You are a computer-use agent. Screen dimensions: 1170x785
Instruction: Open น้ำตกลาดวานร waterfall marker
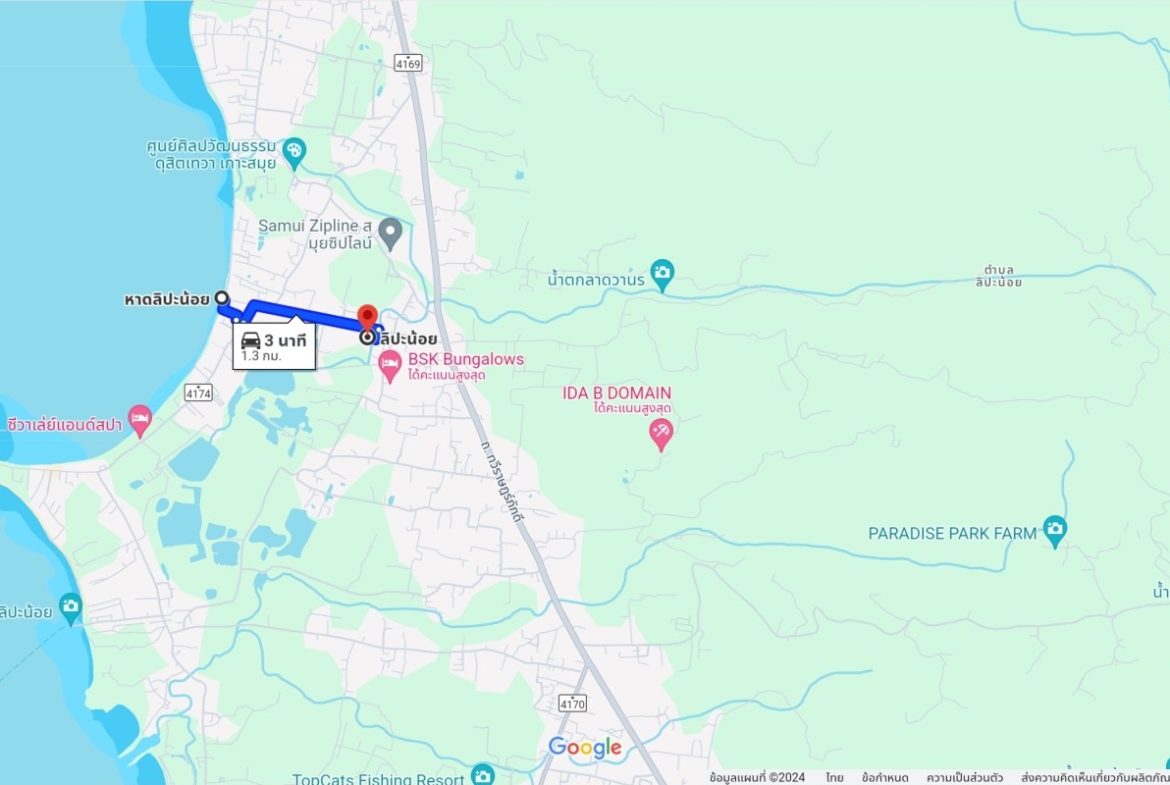pos(662,272)
